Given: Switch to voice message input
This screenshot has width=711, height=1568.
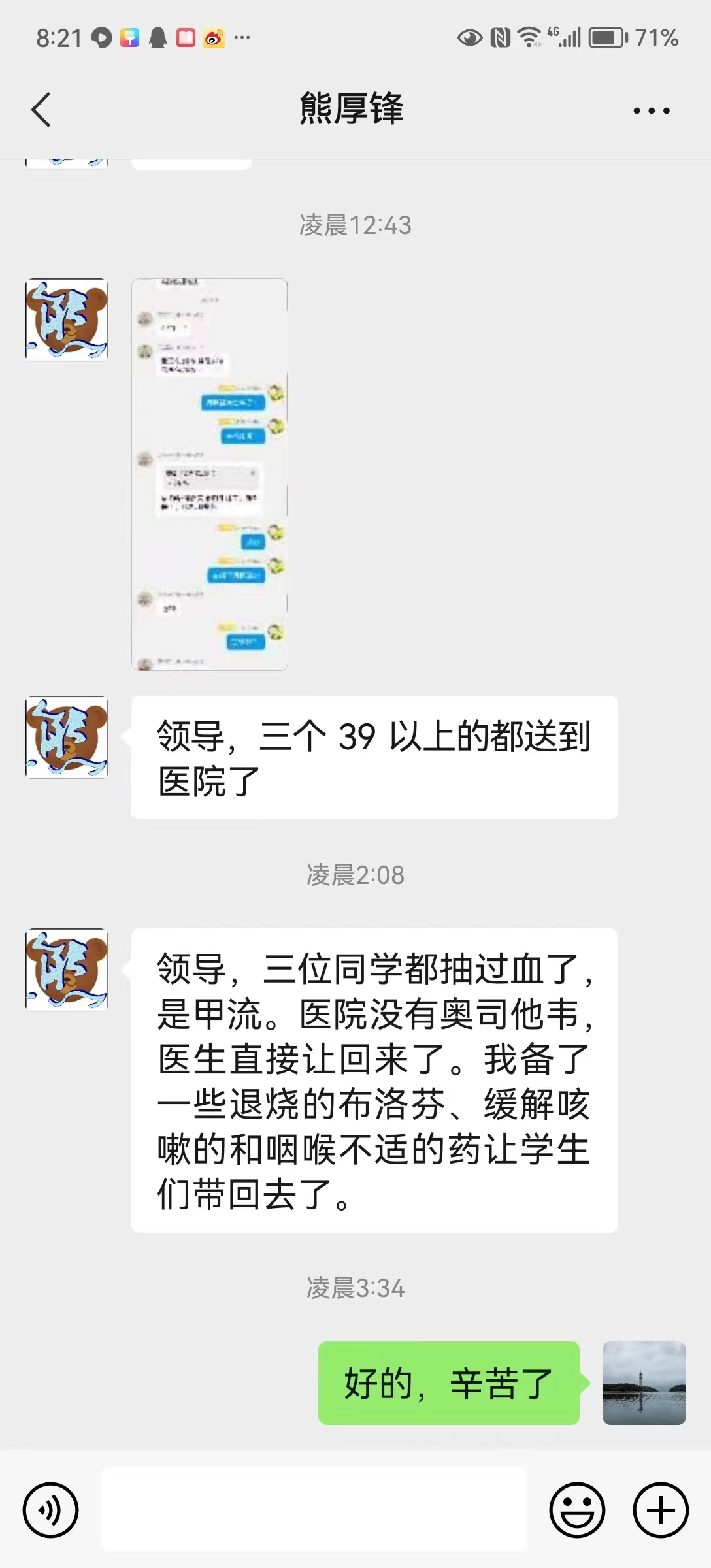Looking at the screenshot, I should tap(51, 1510).
